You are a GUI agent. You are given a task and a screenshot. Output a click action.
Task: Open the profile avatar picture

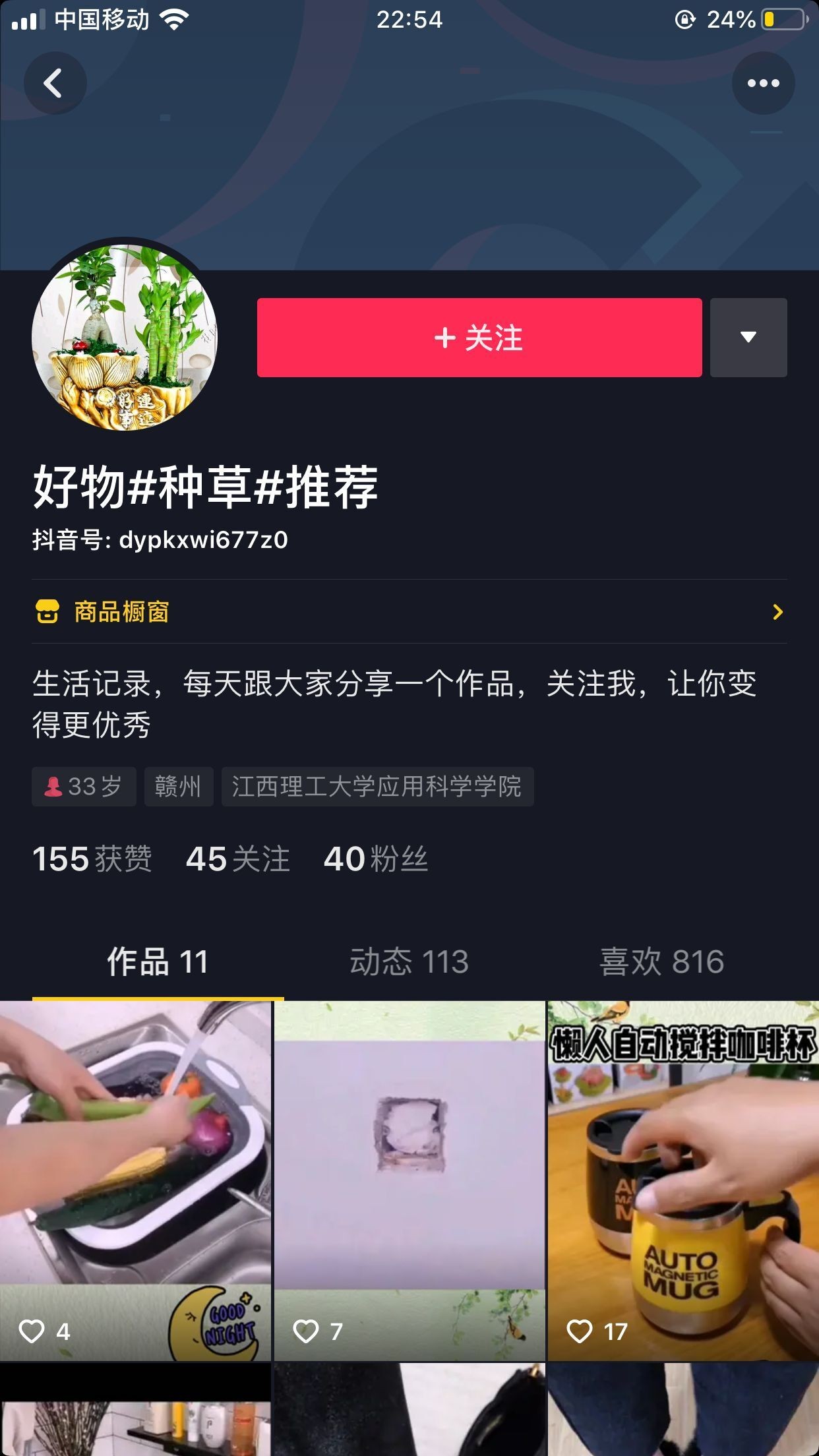pyautogui.click(x=125, y=338)
